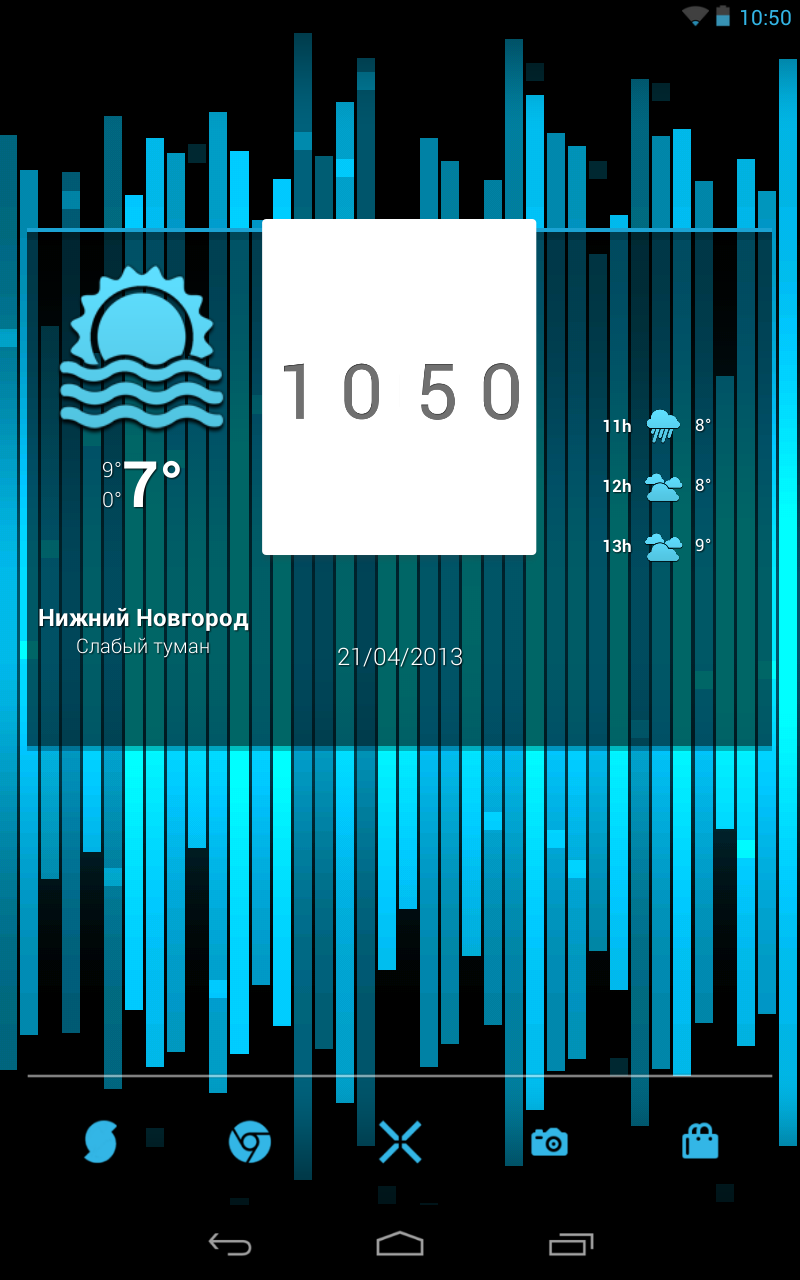Viewport: 800px width, 1280px height.
Task: Go back with system back button
Action: pos(230,1243)
